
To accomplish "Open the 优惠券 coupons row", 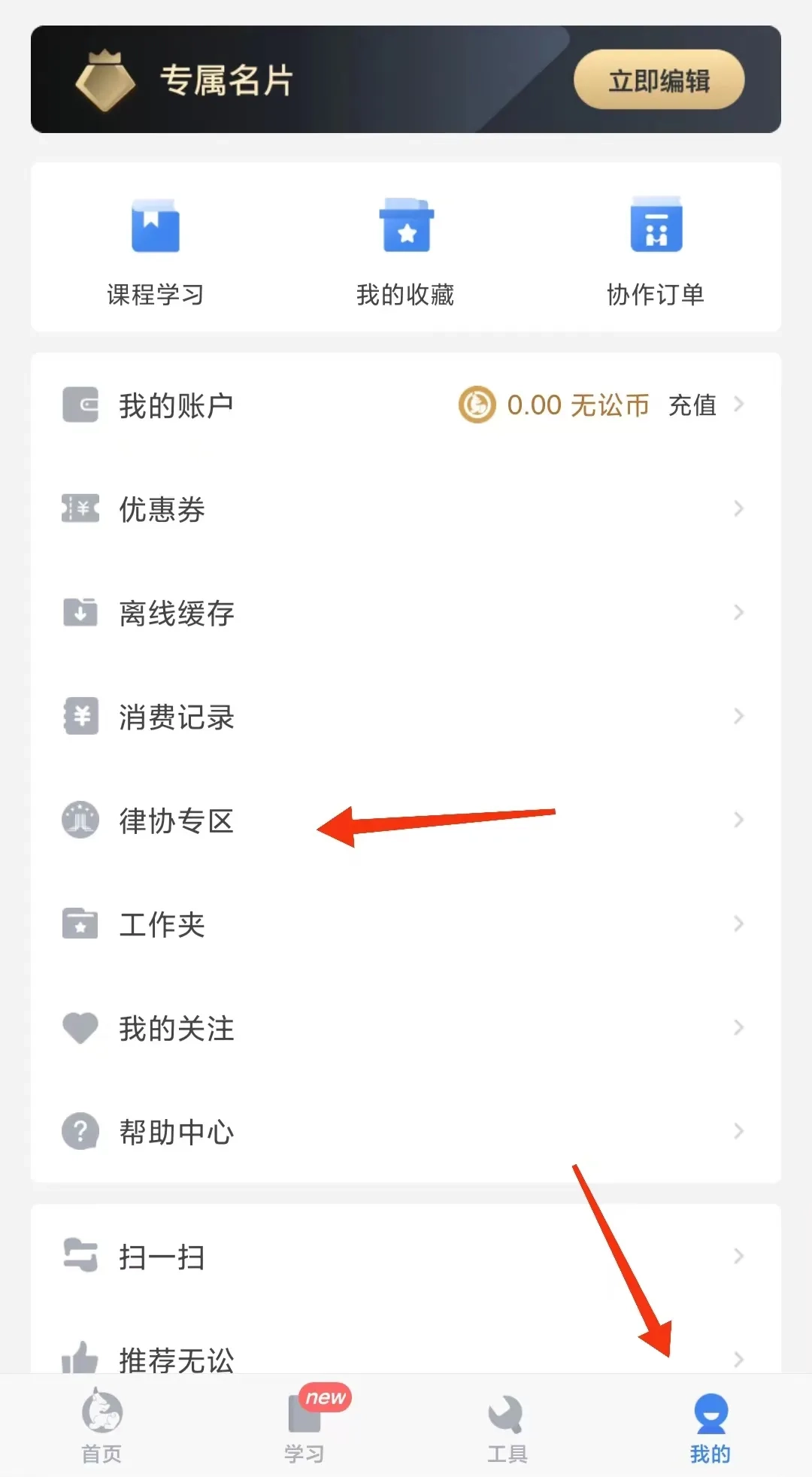I will point(406,509).
